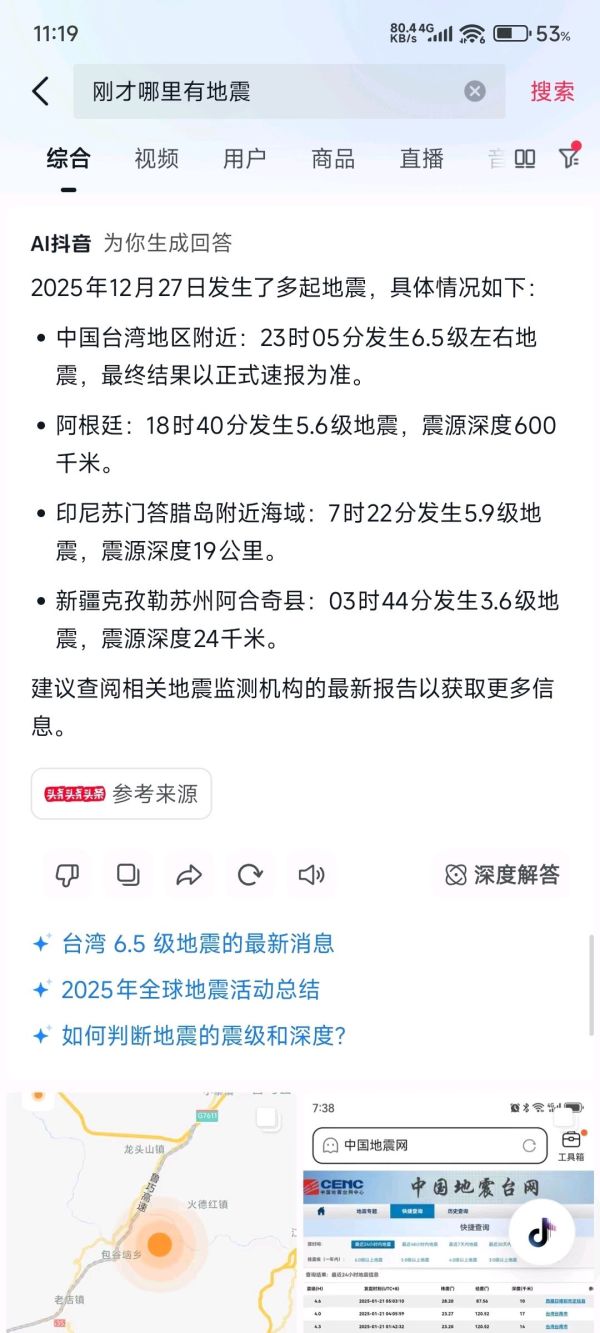Switch to the 用户 tab
This screenshot has height=1333, width=600.
[x=244, y=158]
